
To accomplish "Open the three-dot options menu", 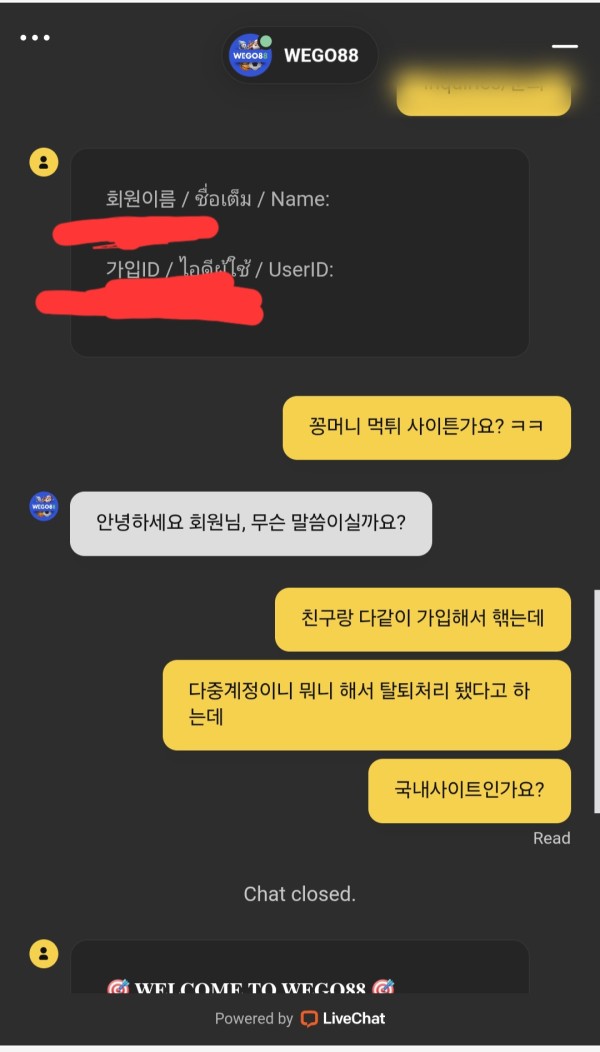I will (x=35, y=38).
